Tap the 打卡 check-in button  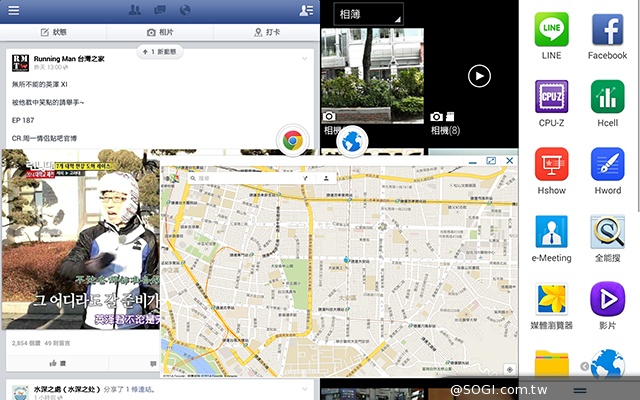(x=265, y=32)
